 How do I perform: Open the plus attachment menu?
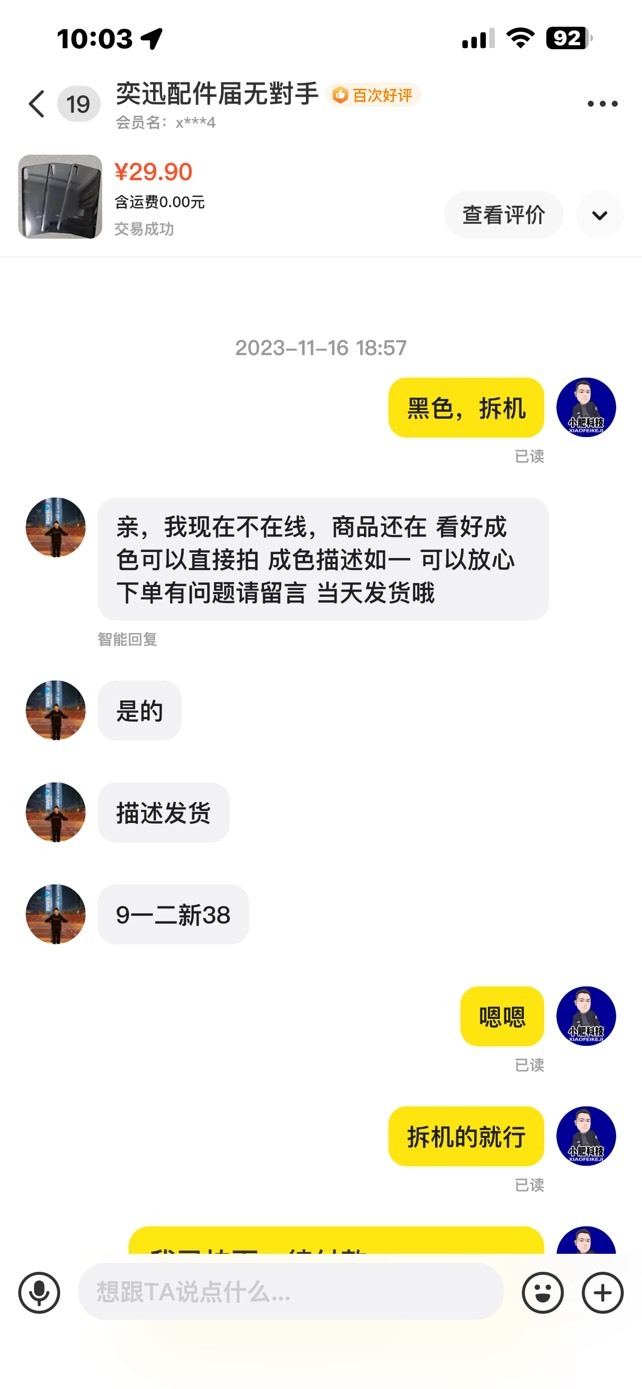(x=602, y=1293)
